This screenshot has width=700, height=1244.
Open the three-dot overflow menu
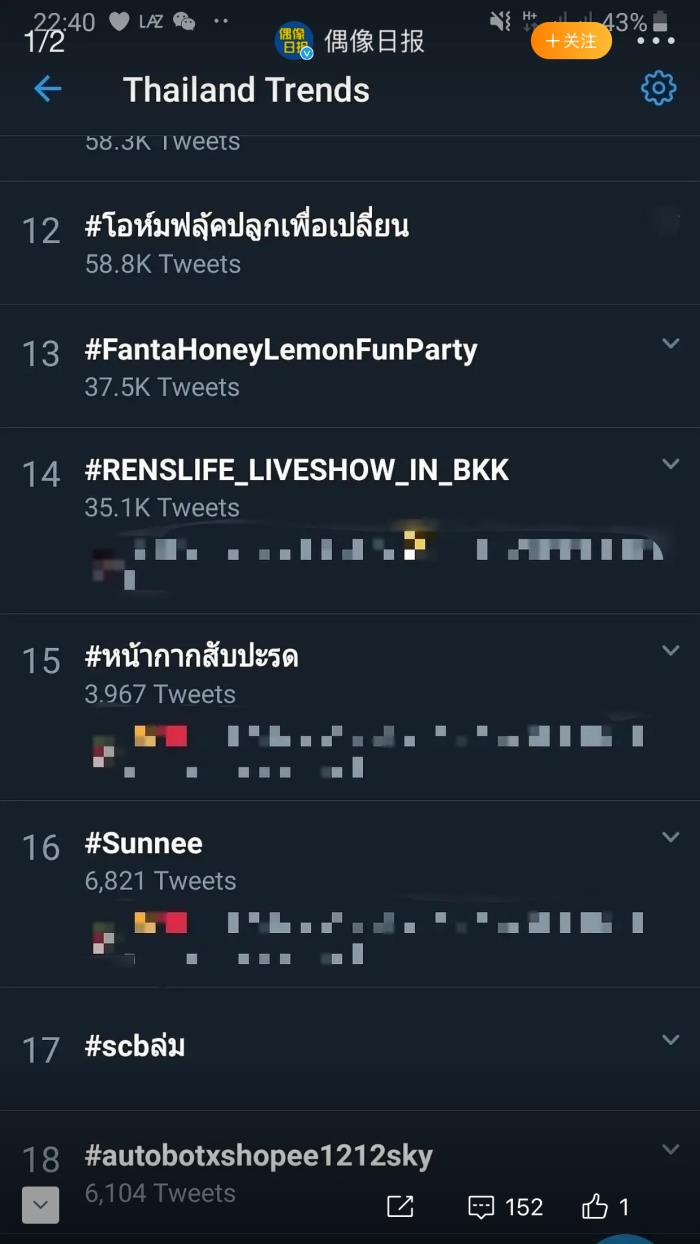click(655, 41)
